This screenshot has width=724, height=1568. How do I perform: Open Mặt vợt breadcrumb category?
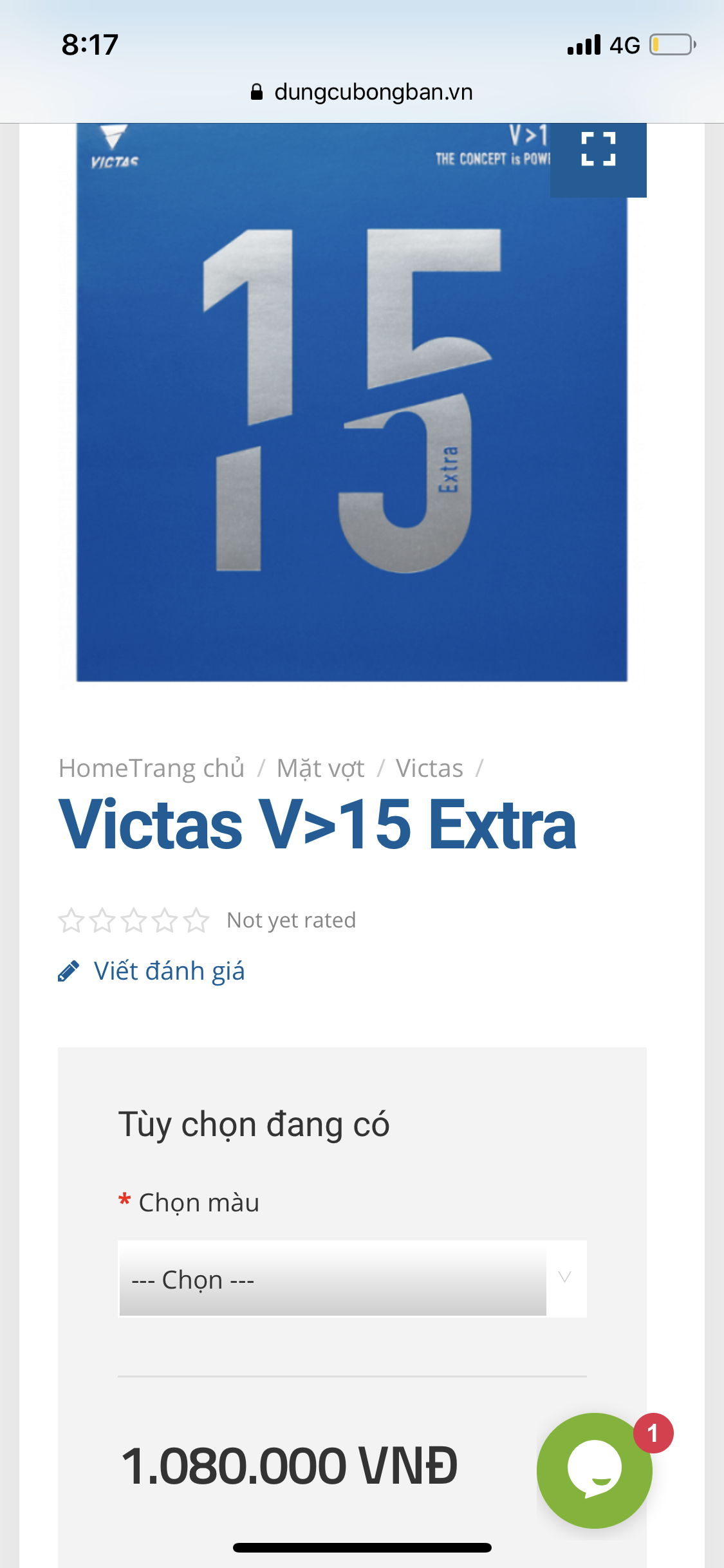click(x=320, y=769)
